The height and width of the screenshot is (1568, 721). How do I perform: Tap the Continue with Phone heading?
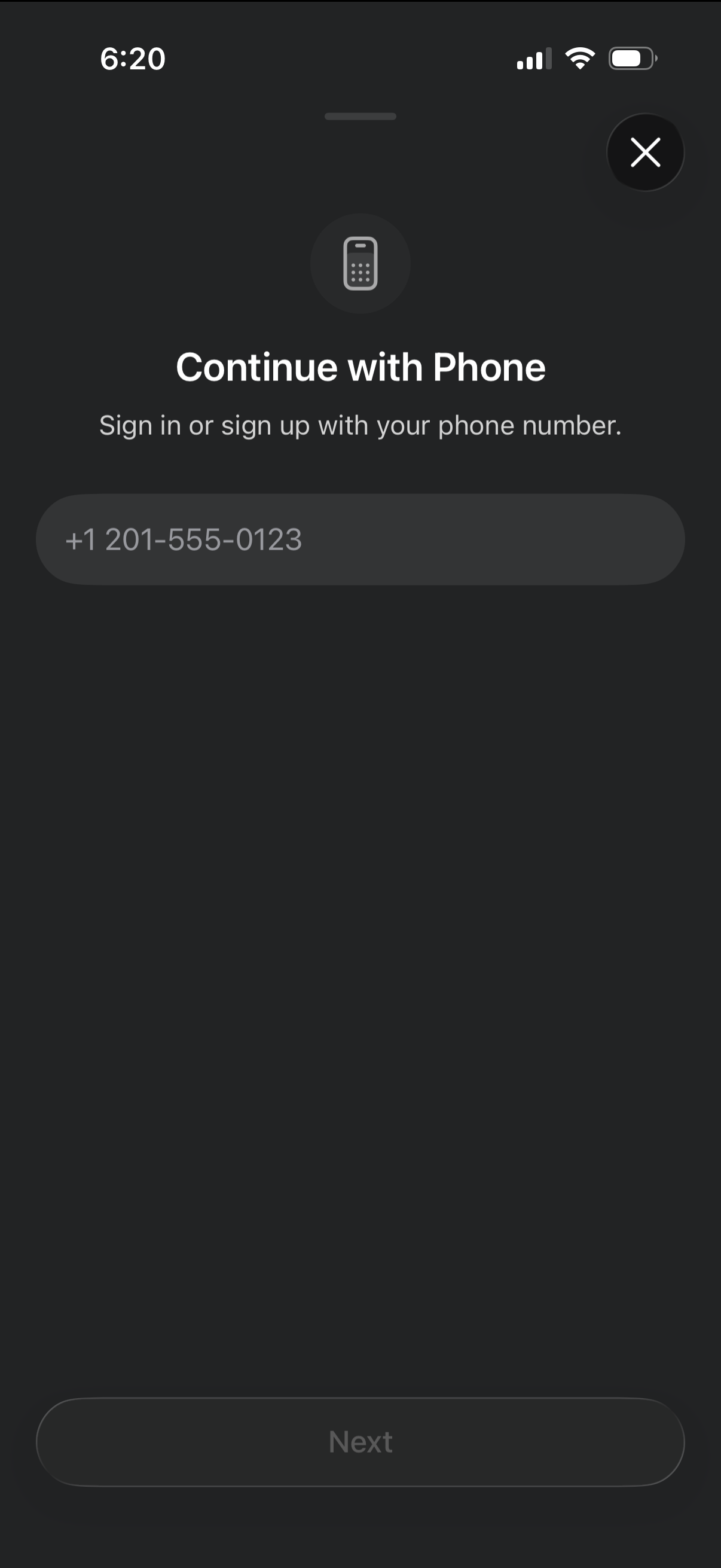[360, 366]
